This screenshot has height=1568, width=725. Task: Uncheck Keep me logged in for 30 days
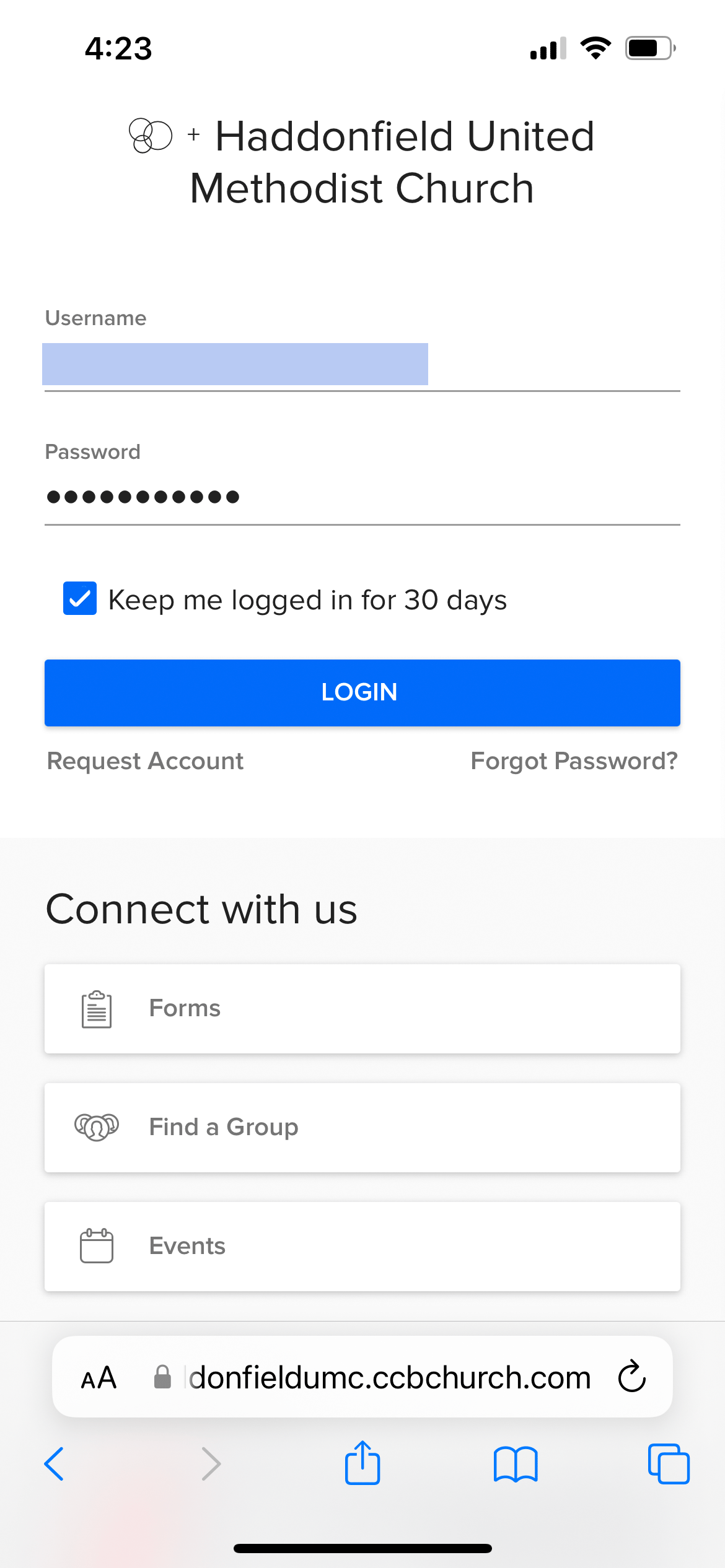coord(80,598)
